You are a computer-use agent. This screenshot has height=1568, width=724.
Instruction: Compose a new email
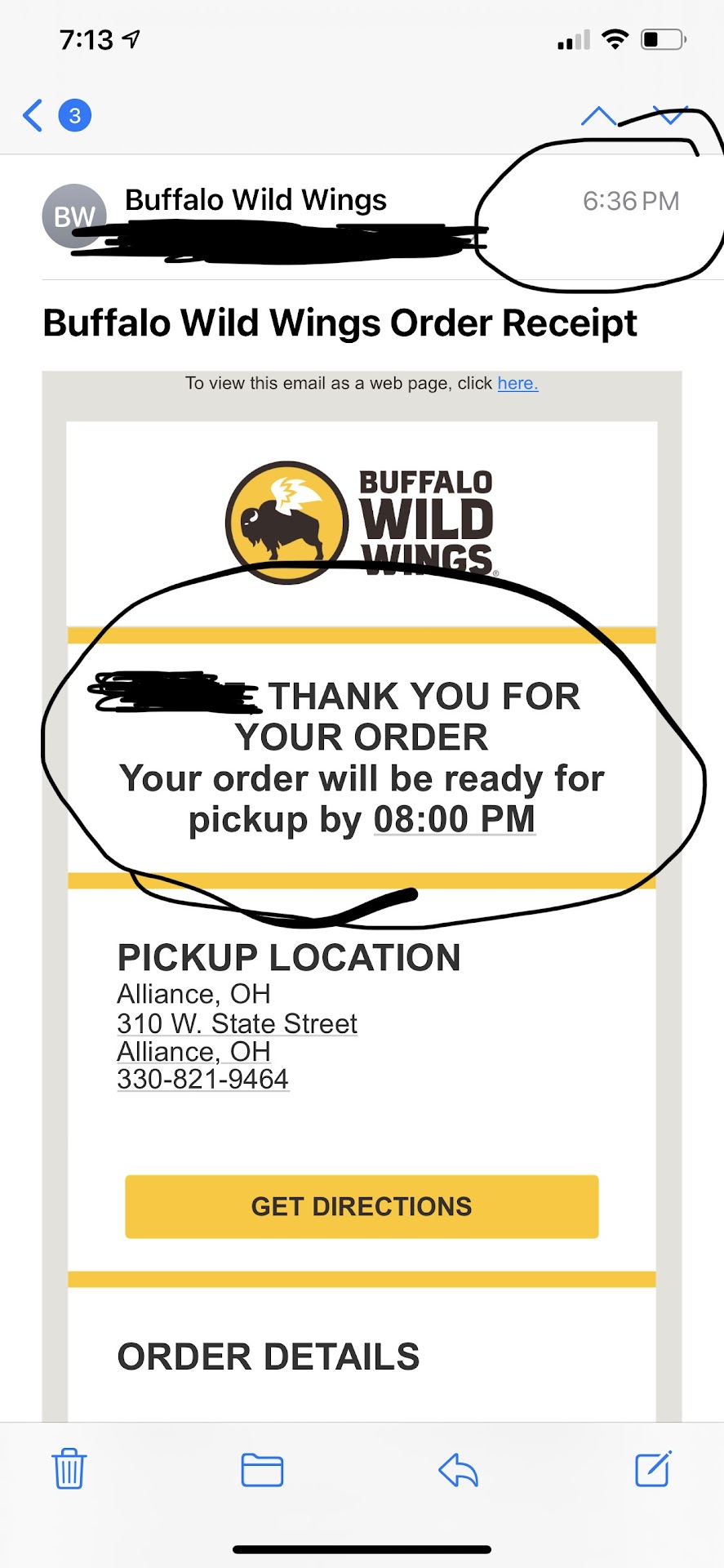tap(653, 1469)
